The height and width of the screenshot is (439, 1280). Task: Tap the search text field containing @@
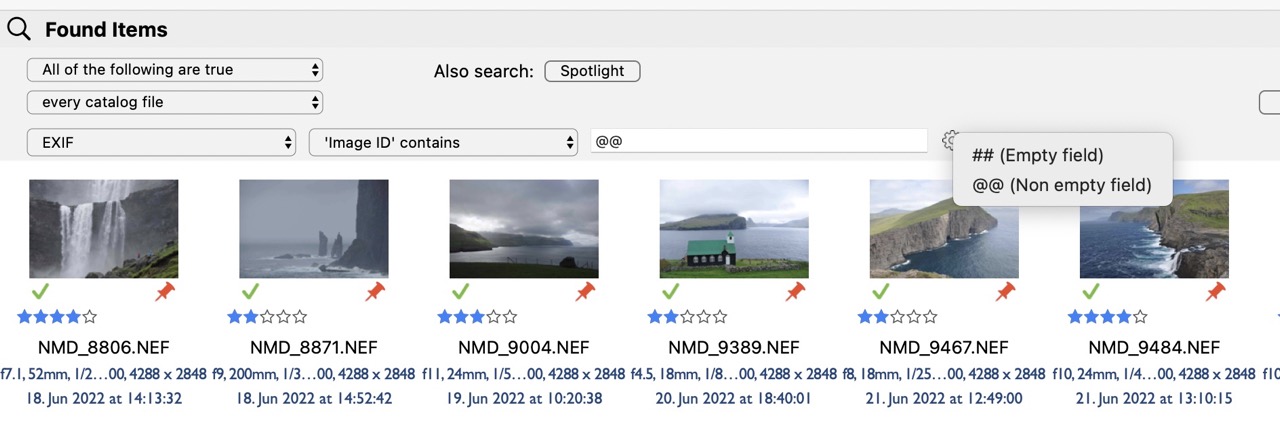tap(758, 142)
